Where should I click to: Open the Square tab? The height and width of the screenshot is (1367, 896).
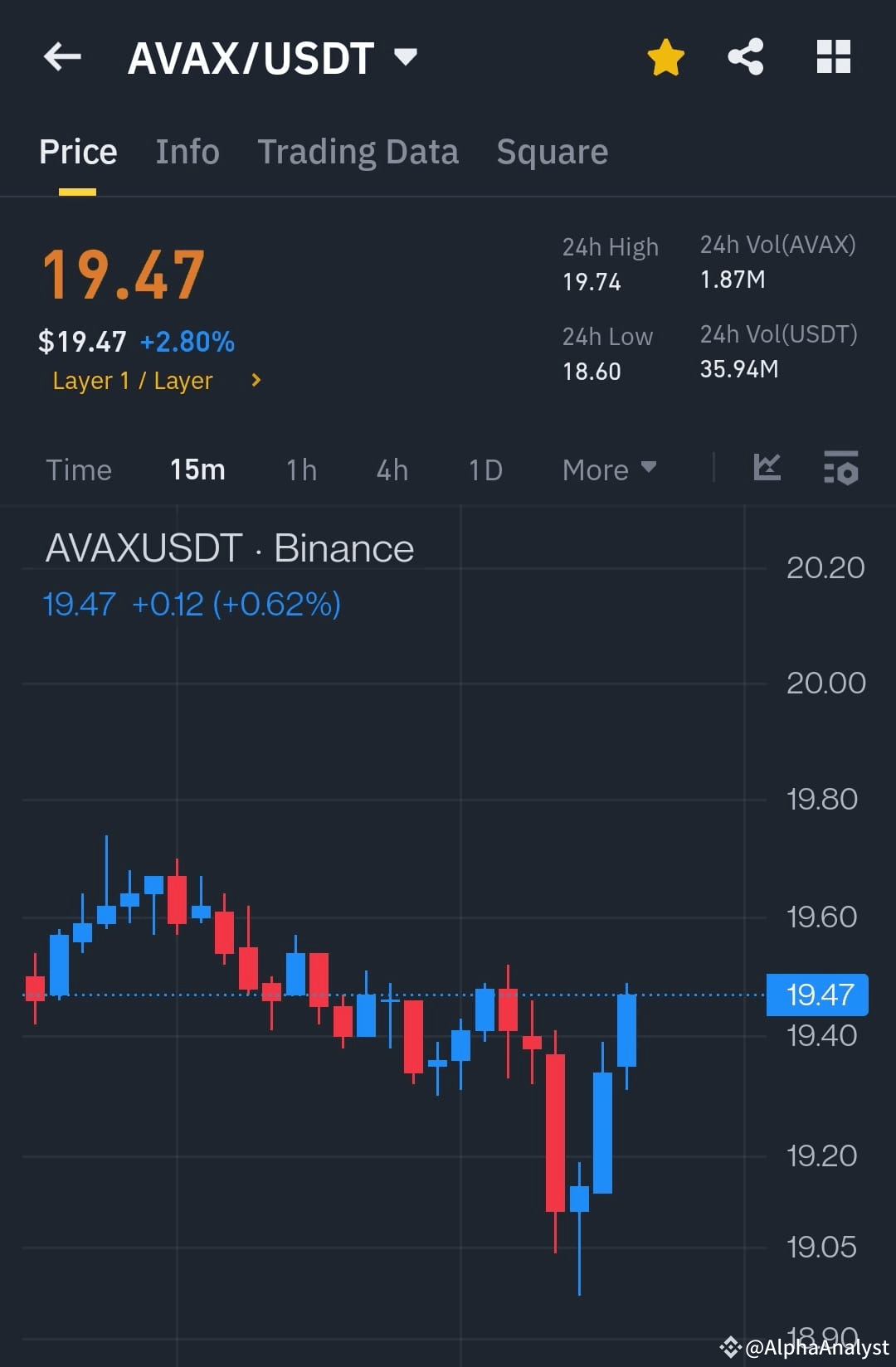click(552, 152)
